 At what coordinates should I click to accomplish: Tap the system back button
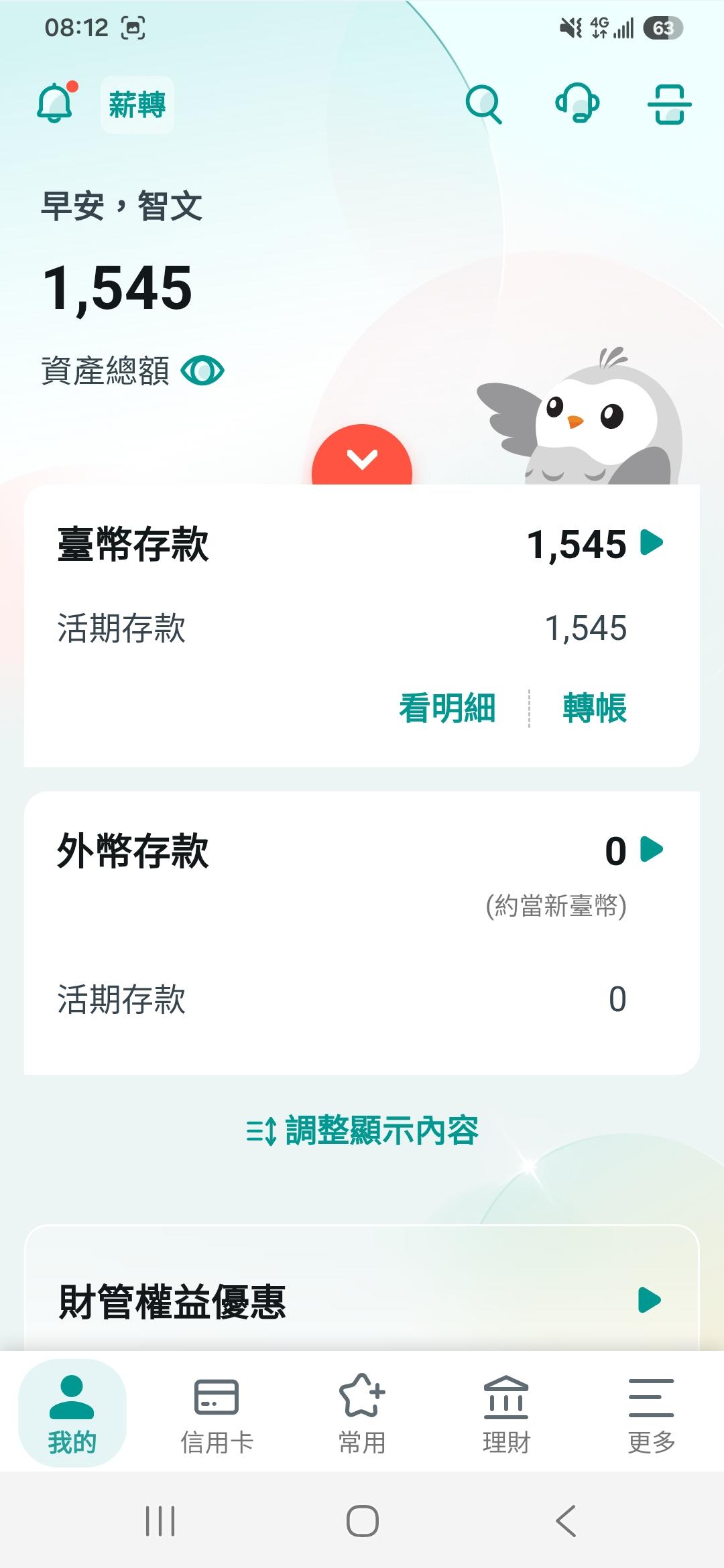tap(566, 1520)
